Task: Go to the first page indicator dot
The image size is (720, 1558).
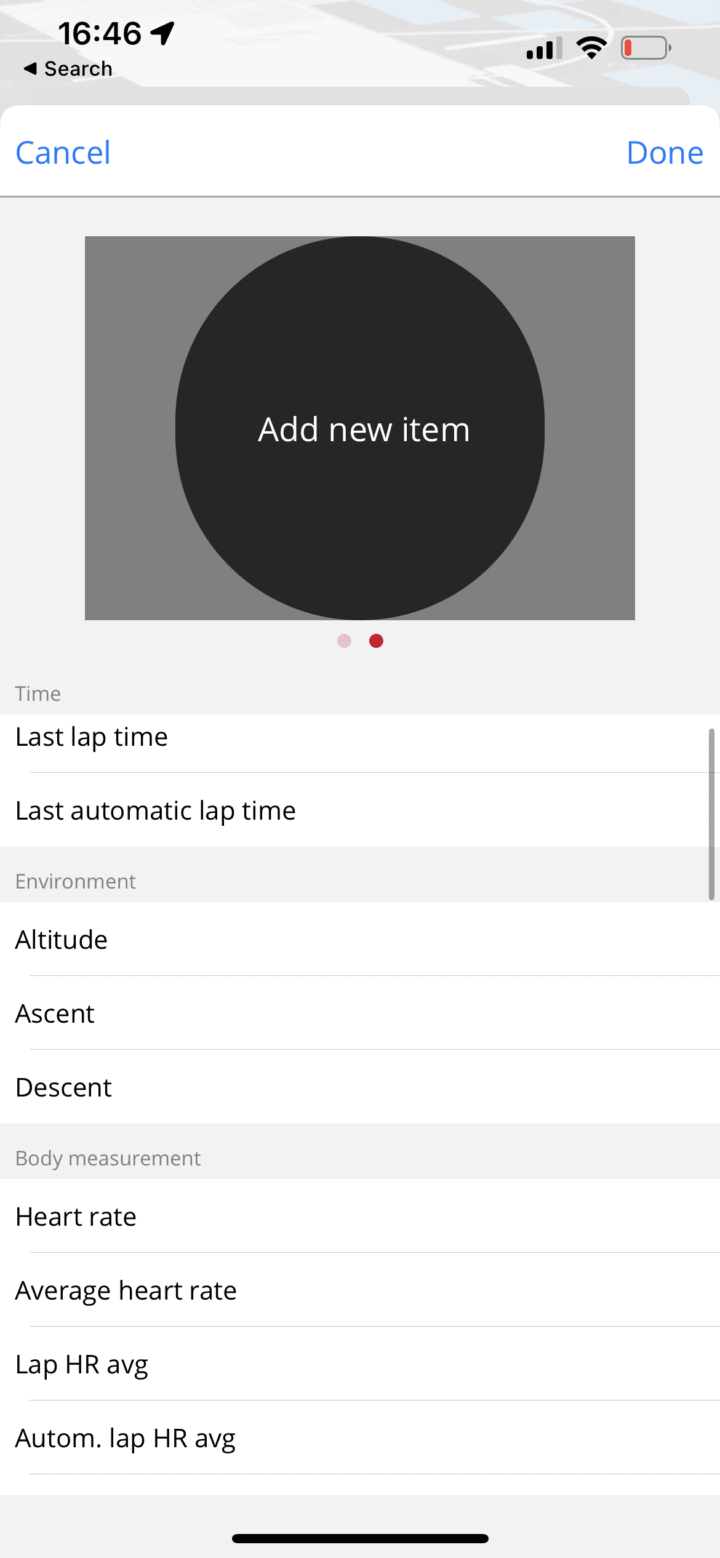Action: pos(344,641)
